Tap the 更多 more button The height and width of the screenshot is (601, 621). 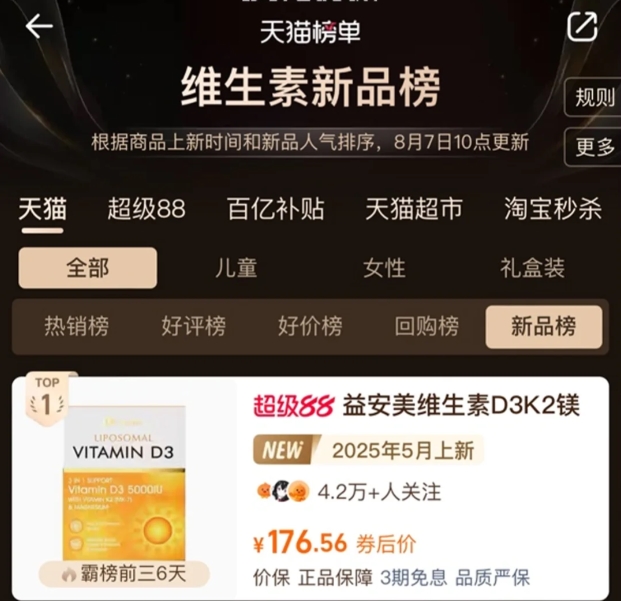click(595, 147)
